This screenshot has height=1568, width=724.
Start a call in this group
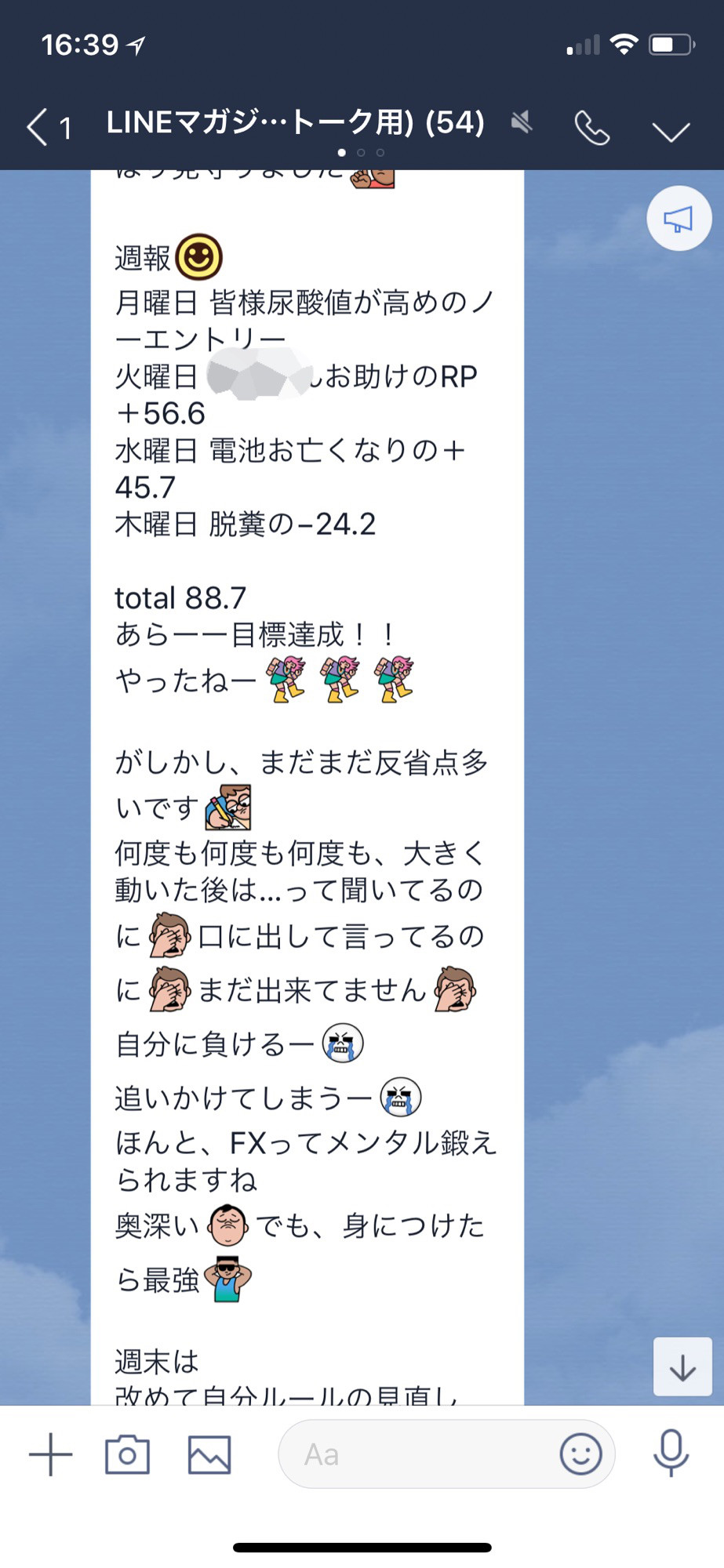pyautogui.click(x=591, y=127)
